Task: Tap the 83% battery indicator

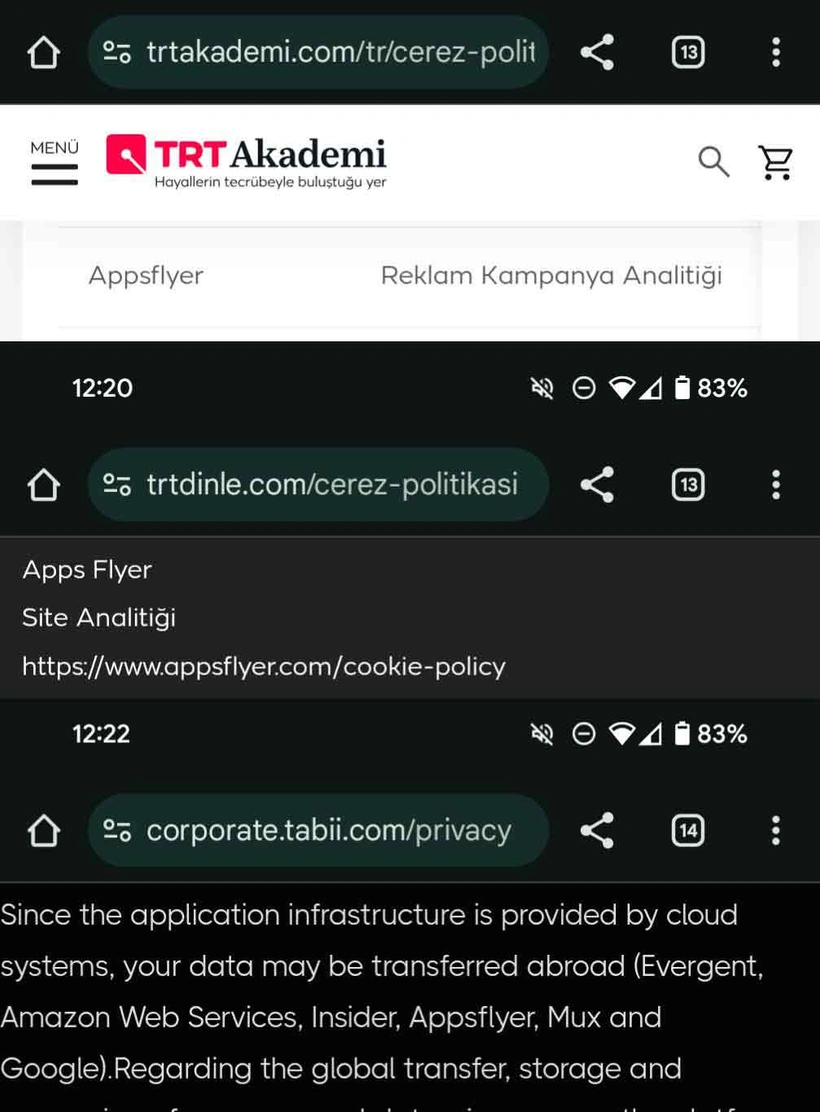Action: coord(712,388)
